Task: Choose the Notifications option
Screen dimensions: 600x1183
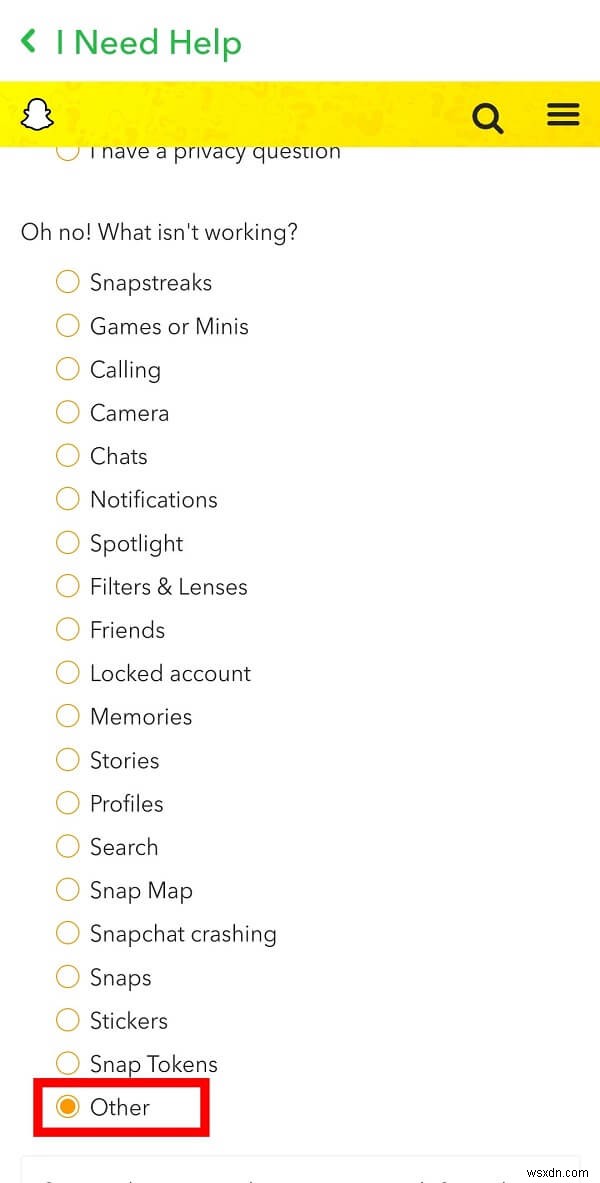Action: click(67, 499)
